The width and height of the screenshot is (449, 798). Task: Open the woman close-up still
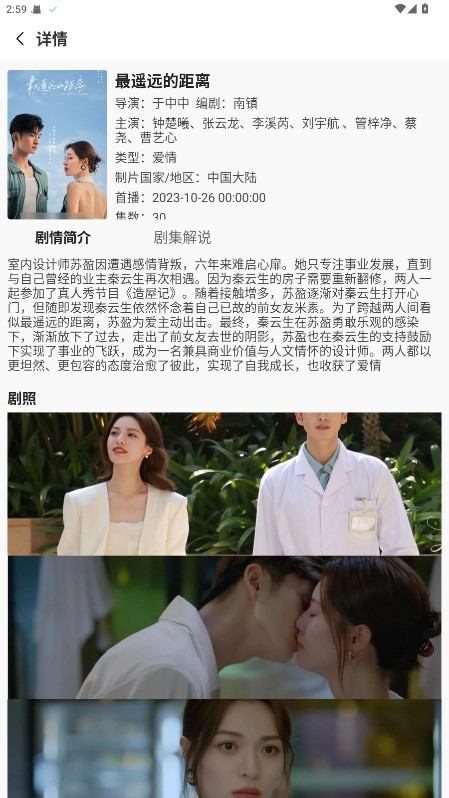[x=224, y=748]
